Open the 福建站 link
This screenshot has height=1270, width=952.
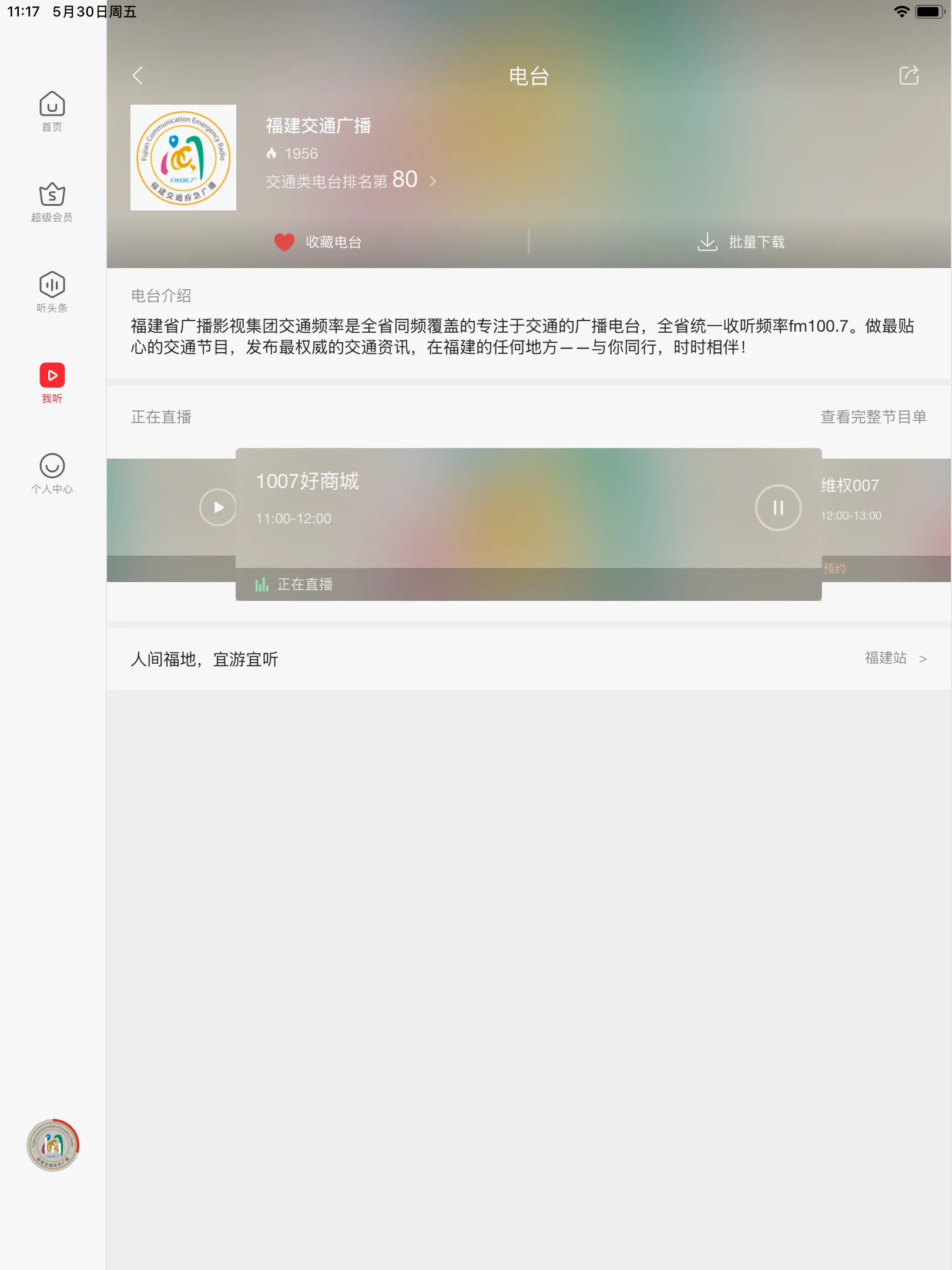(895, 659)
